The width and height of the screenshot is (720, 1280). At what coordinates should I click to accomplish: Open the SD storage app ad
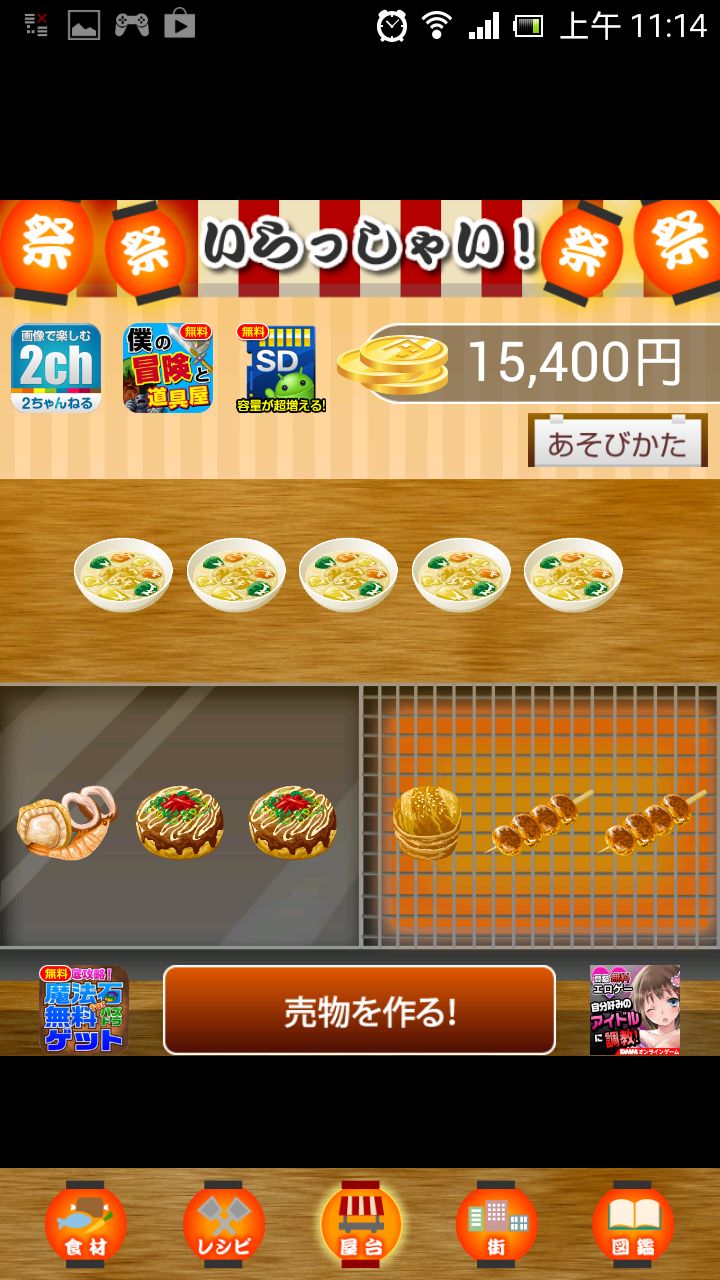pyautogui.click(x=281, y=368)
